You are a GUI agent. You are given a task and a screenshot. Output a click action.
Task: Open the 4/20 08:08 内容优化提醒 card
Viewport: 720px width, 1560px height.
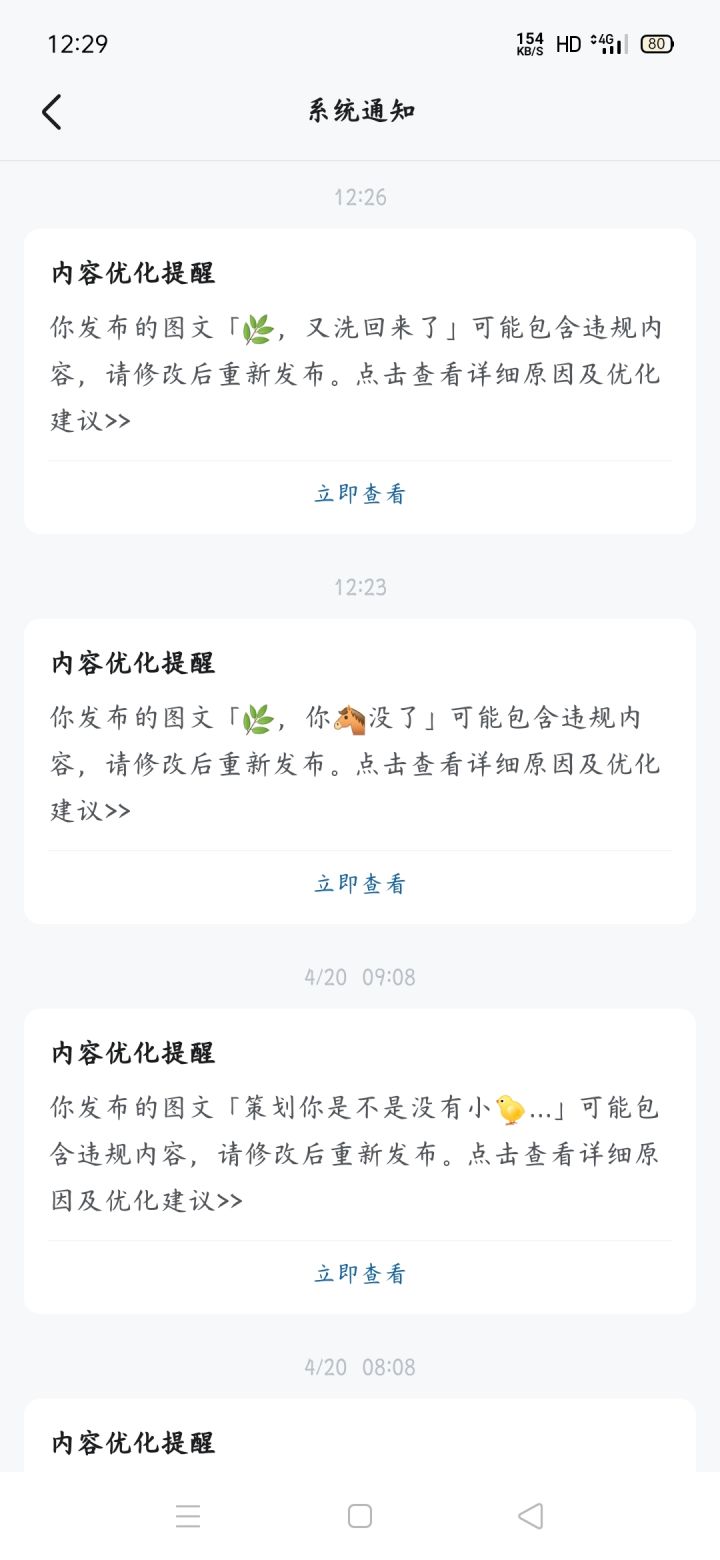click(x=360, y=1435)
